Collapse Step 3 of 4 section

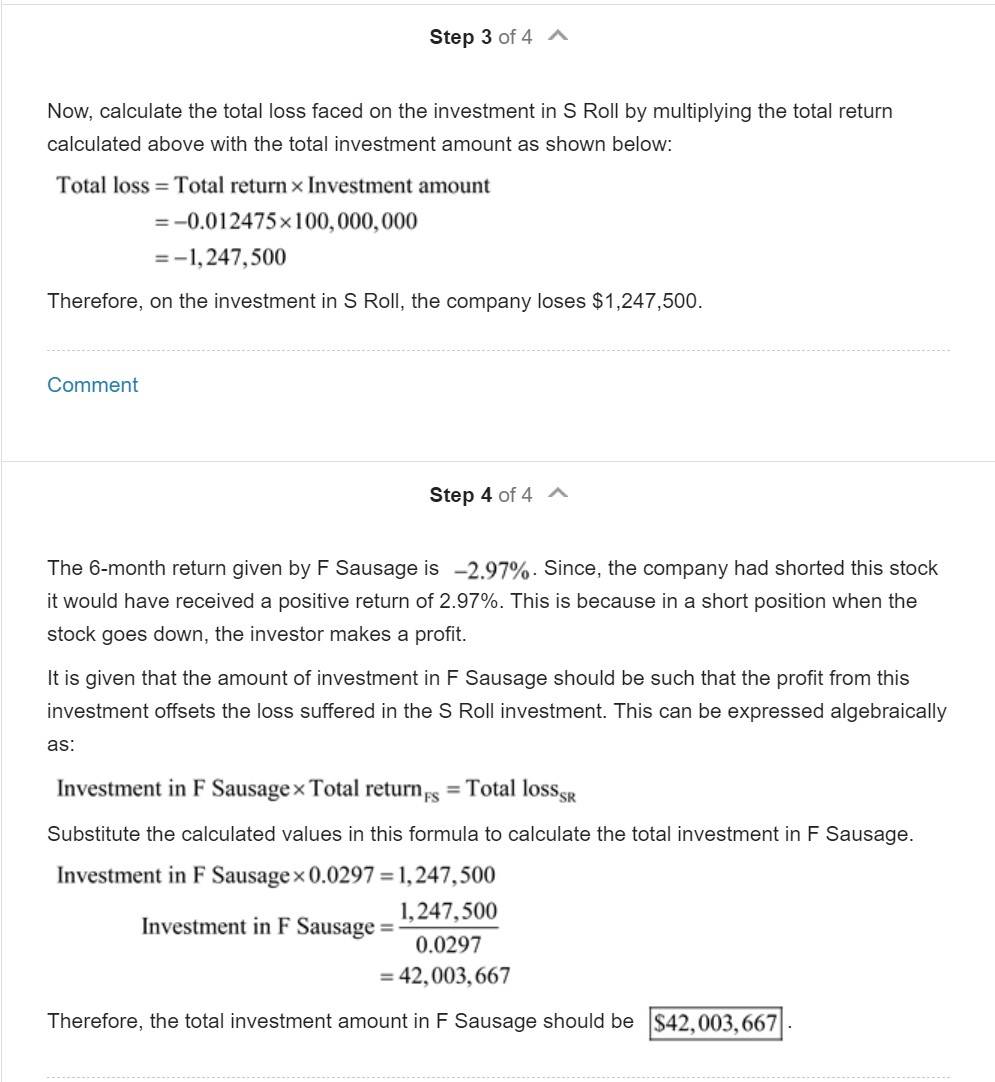[558, 36]
